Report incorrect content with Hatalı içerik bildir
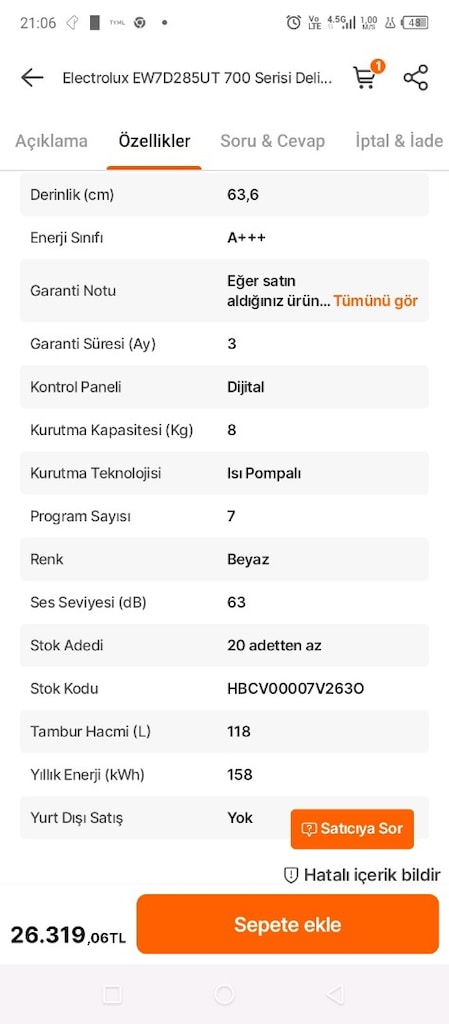Screen dimensions: 449x1024 tap(362, 874)
